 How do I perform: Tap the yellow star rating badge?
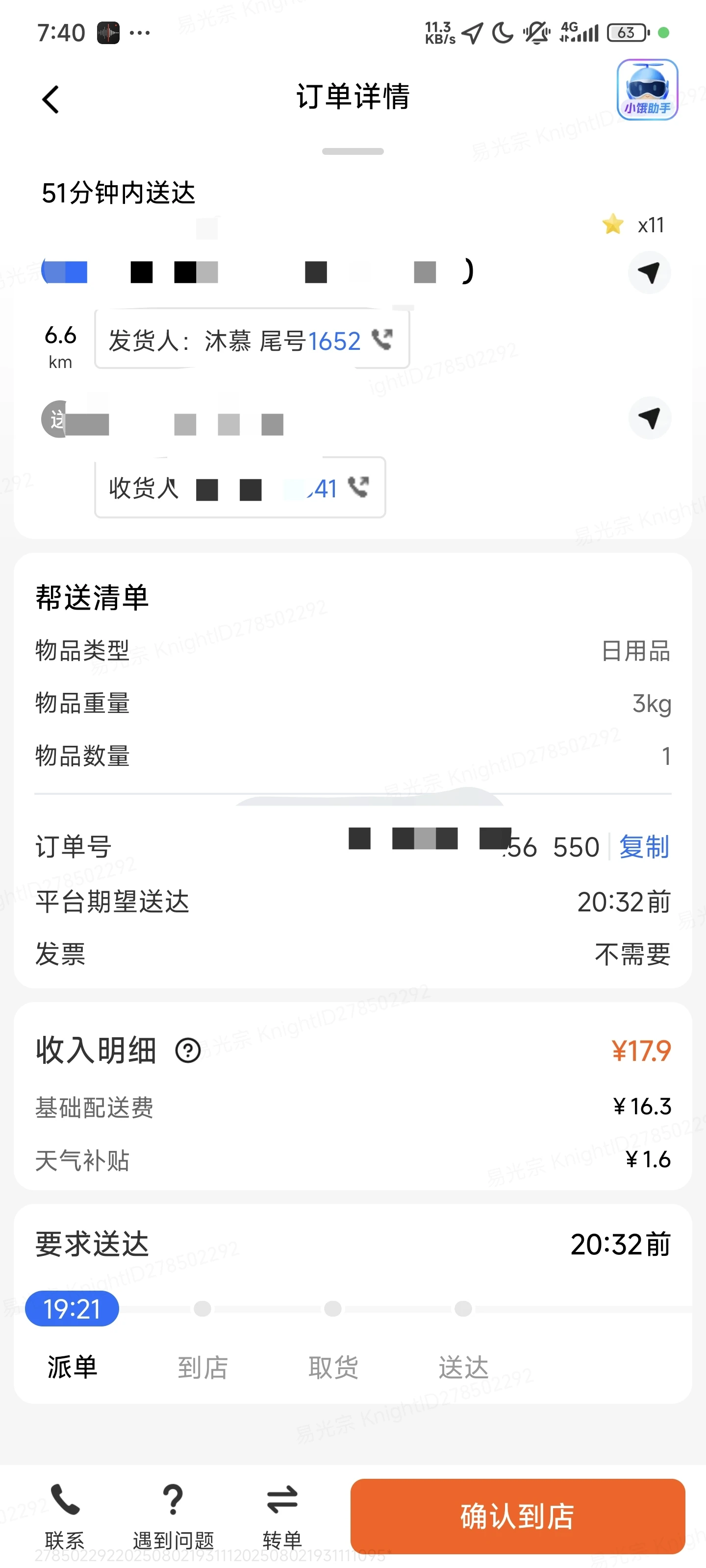(x=612, y=224)
